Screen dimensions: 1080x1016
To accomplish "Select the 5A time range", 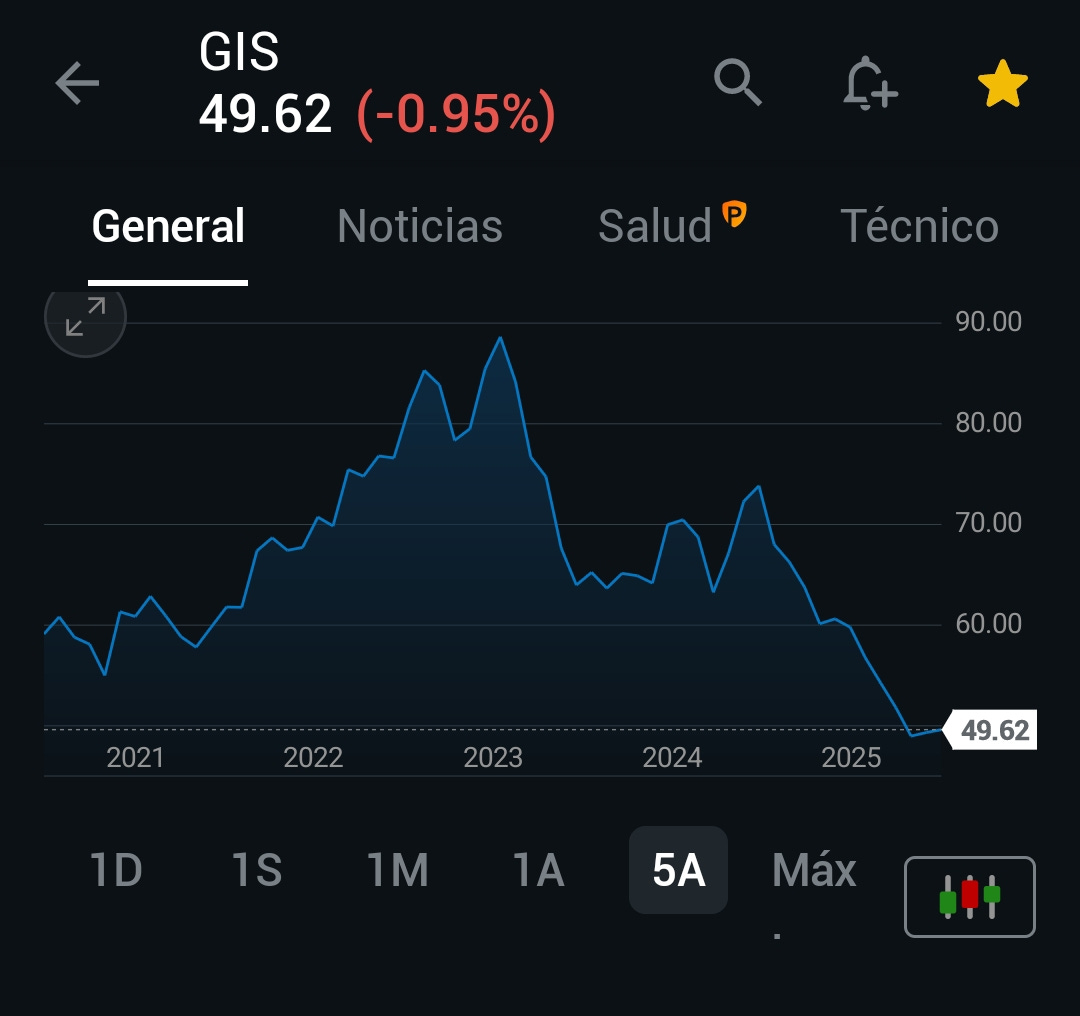I will (x=678, y=871).
